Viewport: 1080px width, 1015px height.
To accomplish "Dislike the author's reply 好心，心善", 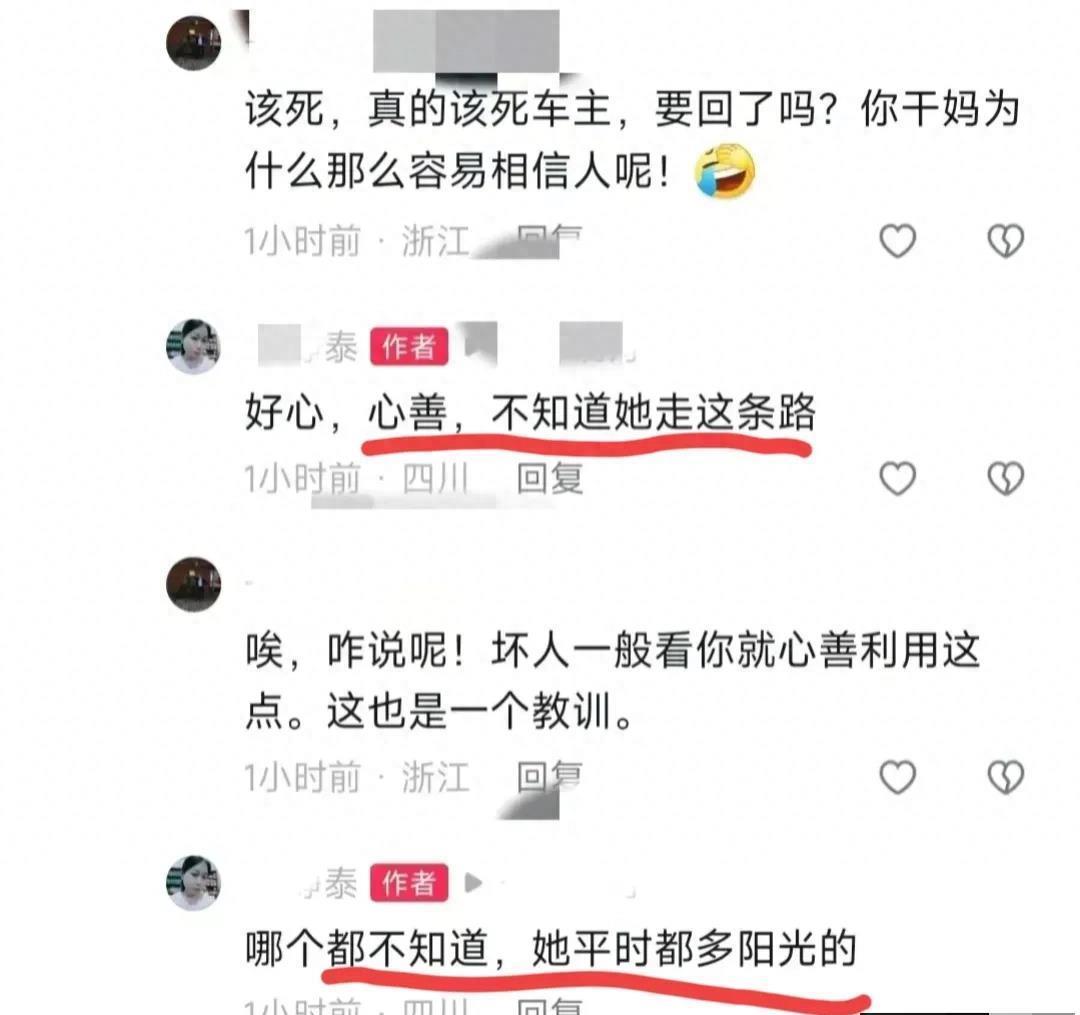I will point(1005,480).
